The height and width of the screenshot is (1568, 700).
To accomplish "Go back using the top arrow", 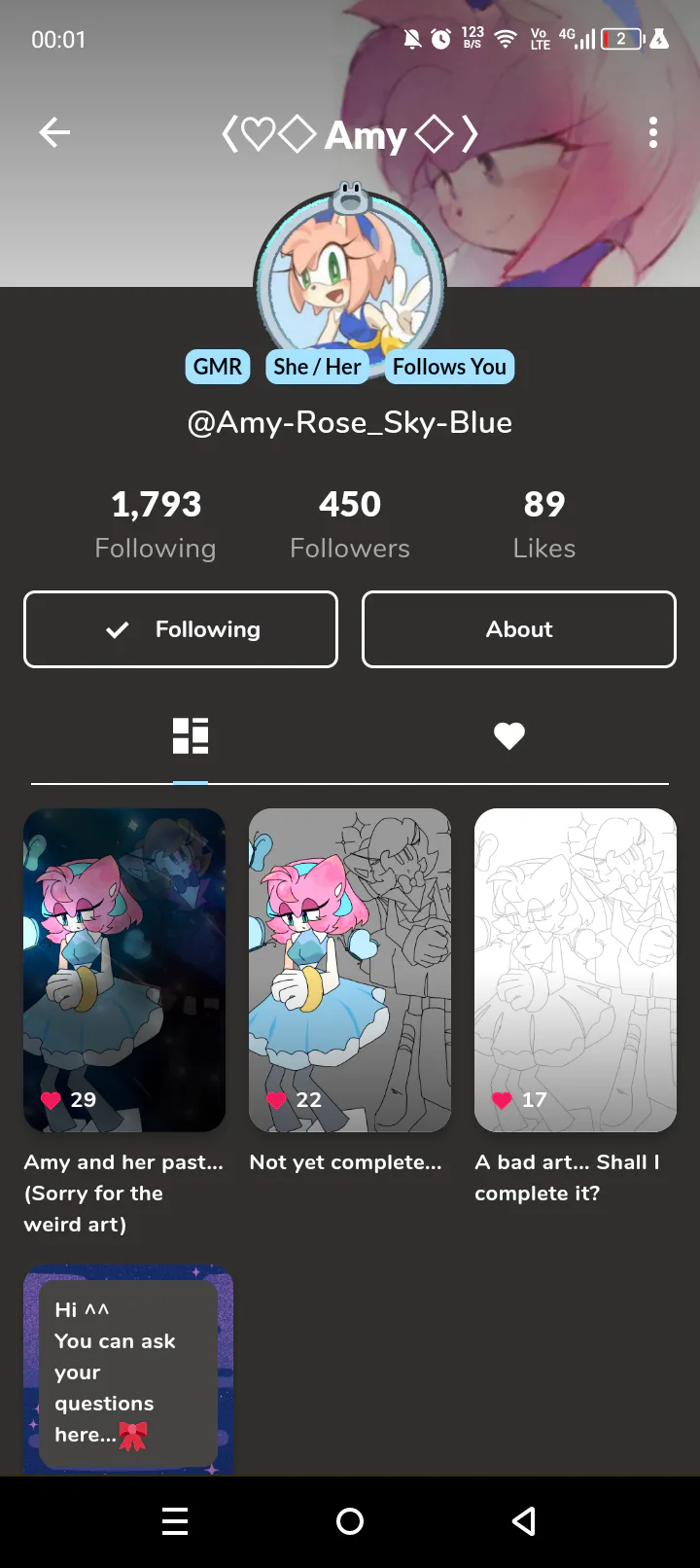I will click(54, 132).
